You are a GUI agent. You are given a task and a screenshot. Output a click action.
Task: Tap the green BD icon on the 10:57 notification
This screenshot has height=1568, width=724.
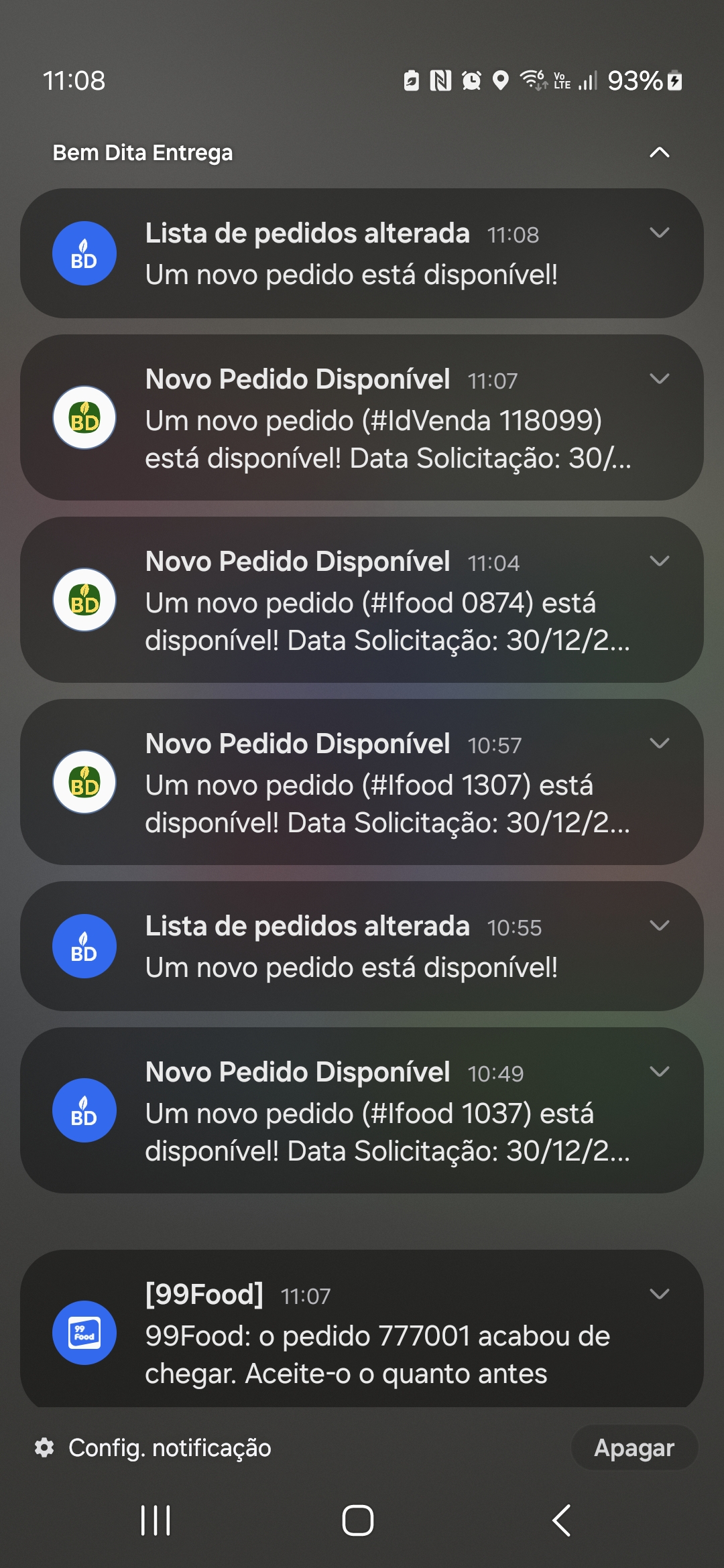tap(84, 782)
